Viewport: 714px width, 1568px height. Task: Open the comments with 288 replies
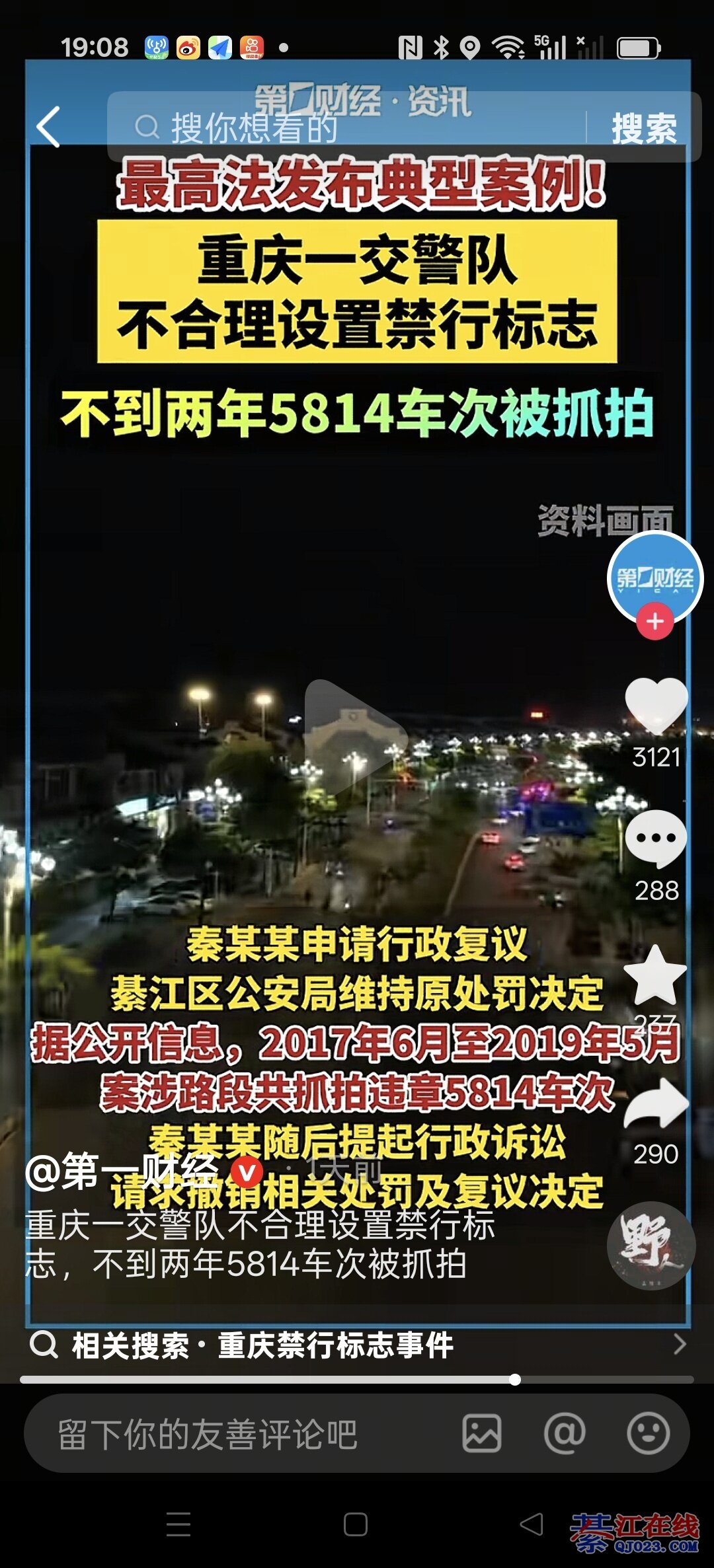coord(656,839)
